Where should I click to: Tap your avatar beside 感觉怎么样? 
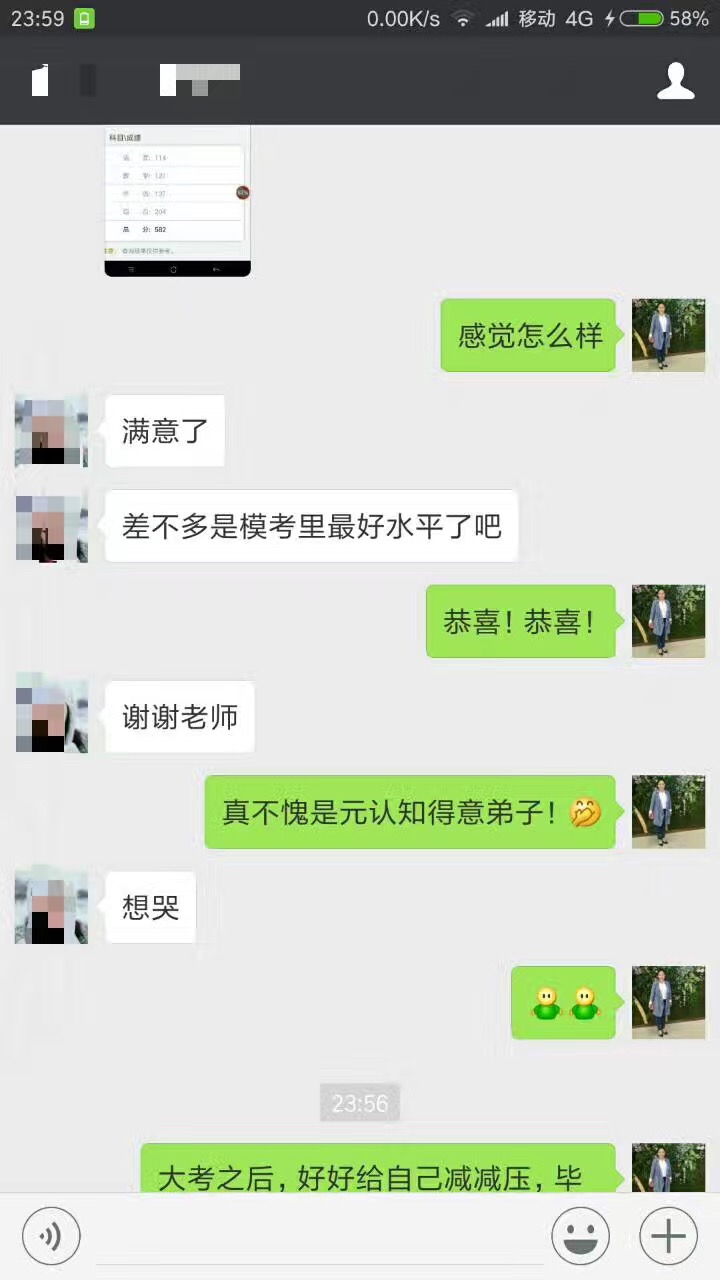668,335
